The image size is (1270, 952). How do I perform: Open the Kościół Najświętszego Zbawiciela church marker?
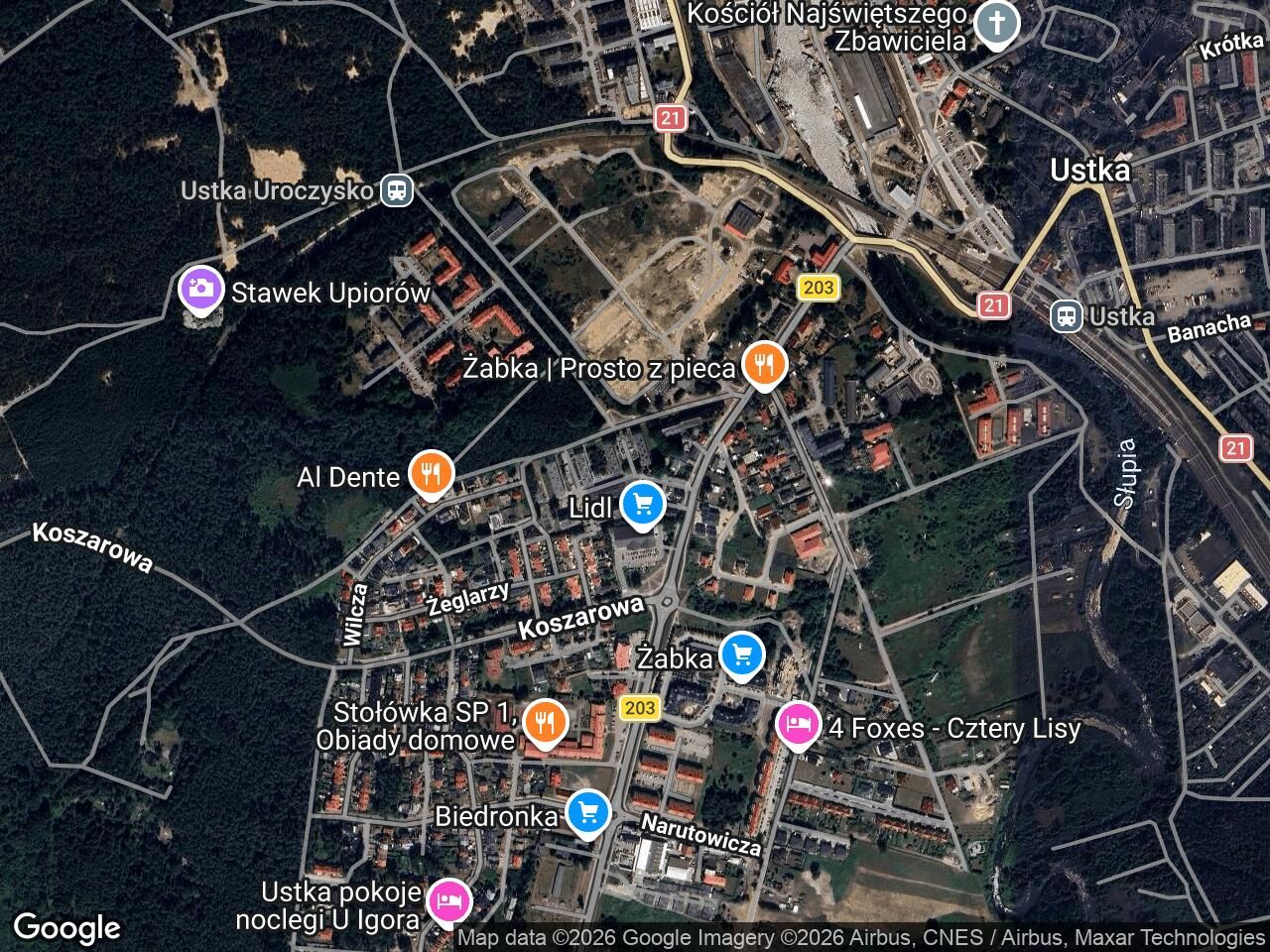point(996,24)
